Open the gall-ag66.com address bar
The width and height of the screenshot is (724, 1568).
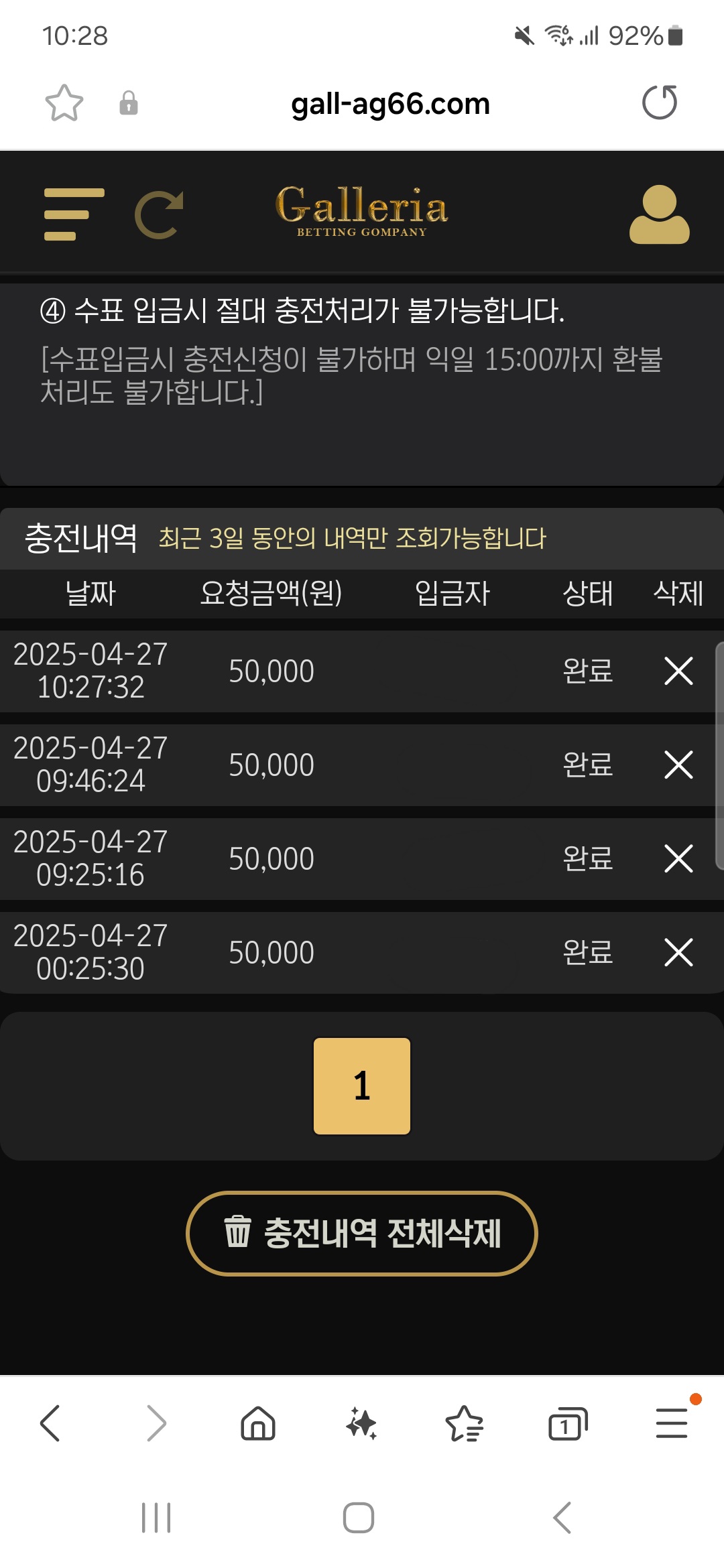pyautogui.click(x=390, y=104)
